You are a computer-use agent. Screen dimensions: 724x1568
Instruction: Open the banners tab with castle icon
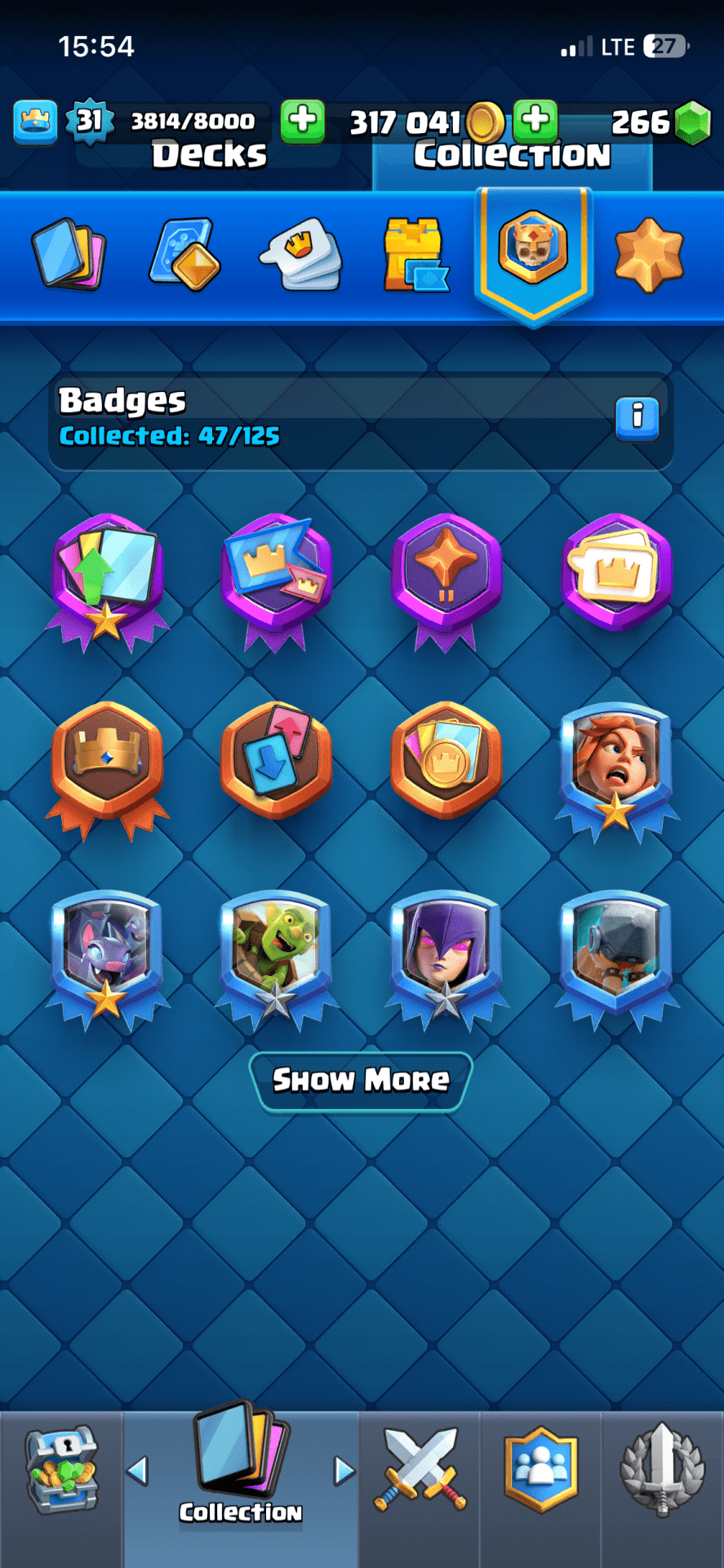point(415,255)
